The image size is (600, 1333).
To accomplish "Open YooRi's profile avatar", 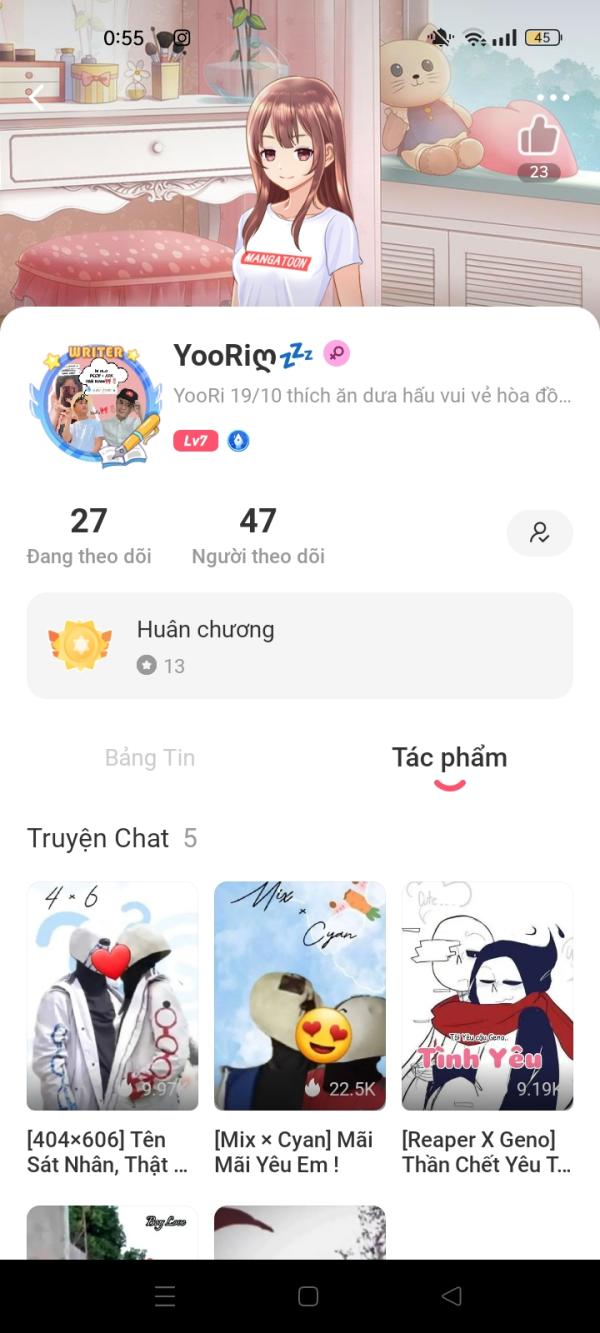I will pyautogui.click(x=98, y=406).
